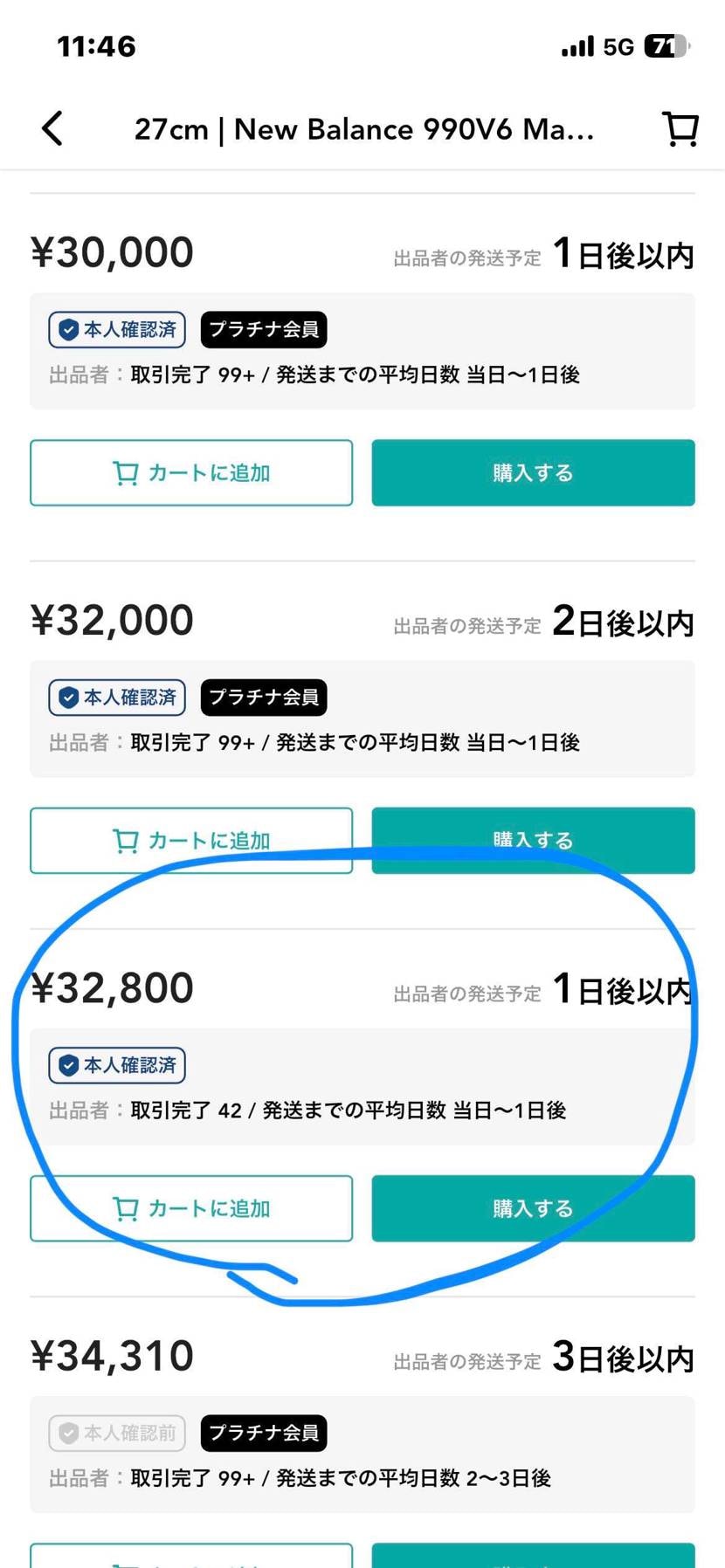Click the cart icon inside カートに追加 button
Screen dimensions: 725x1568
tap(128, 472)
